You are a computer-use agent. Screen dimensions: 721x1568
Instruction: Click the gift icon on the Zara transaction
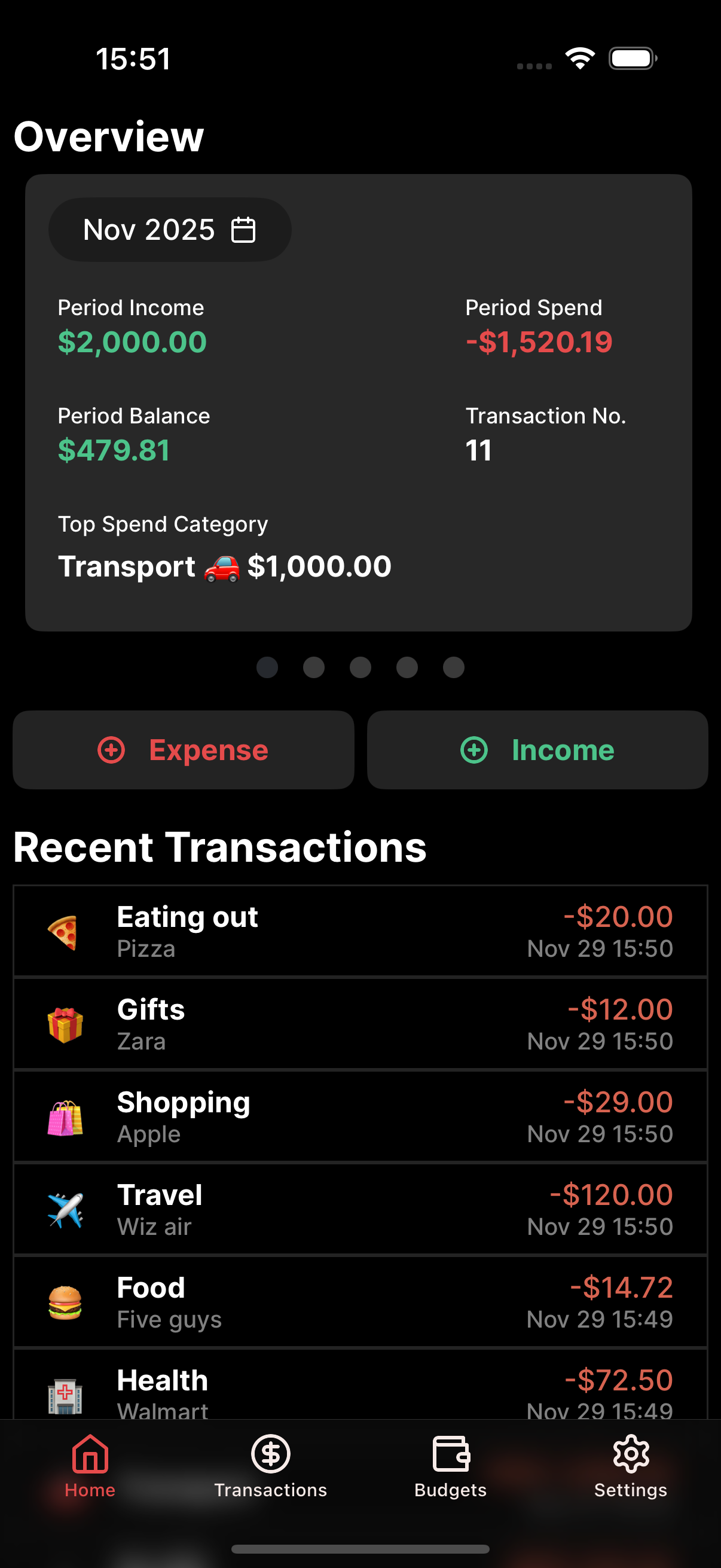(x=65, y=1023)
